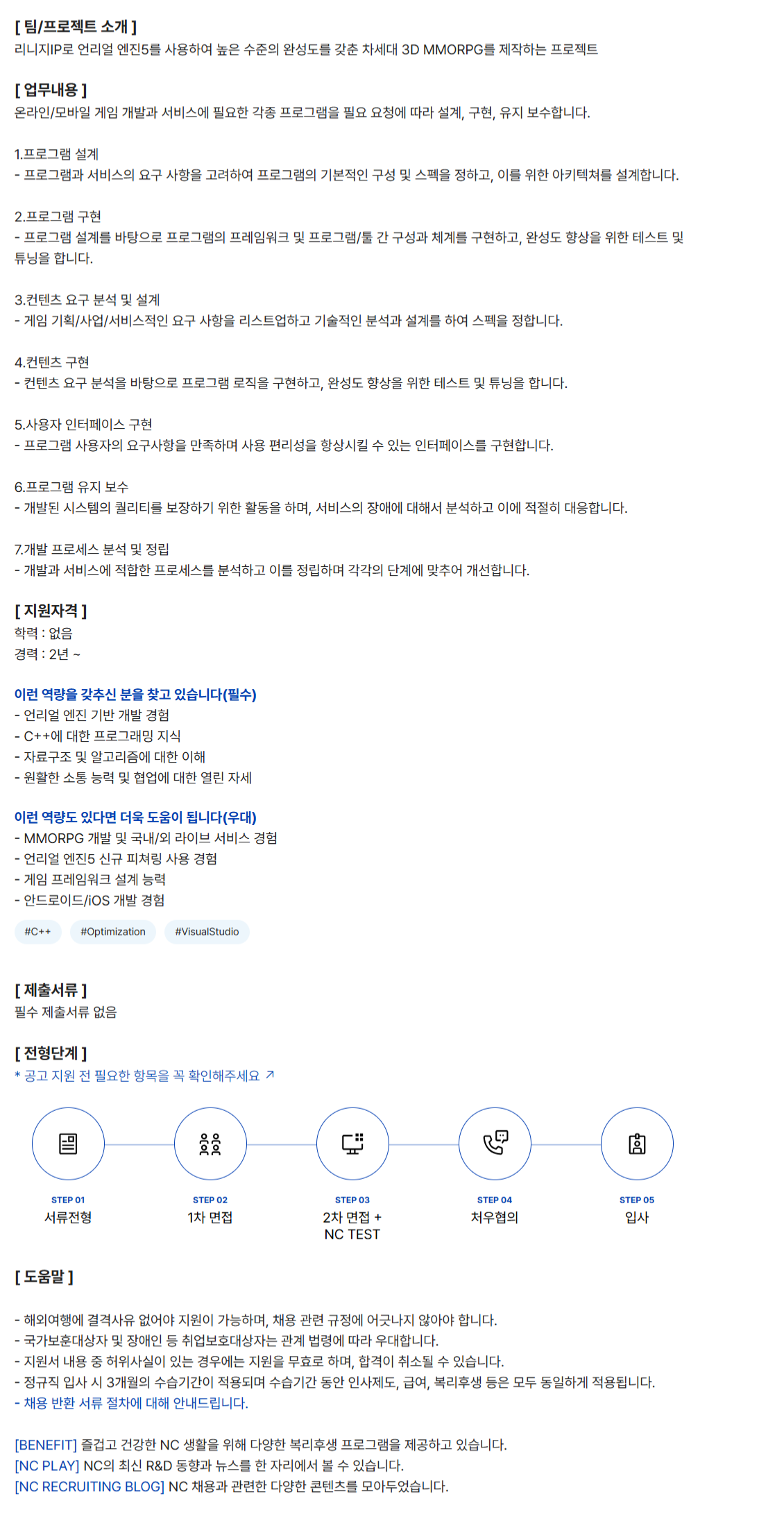Tap the #C++ tag chip
This screenshot has width=784, height=1537.
coord(37,932)
